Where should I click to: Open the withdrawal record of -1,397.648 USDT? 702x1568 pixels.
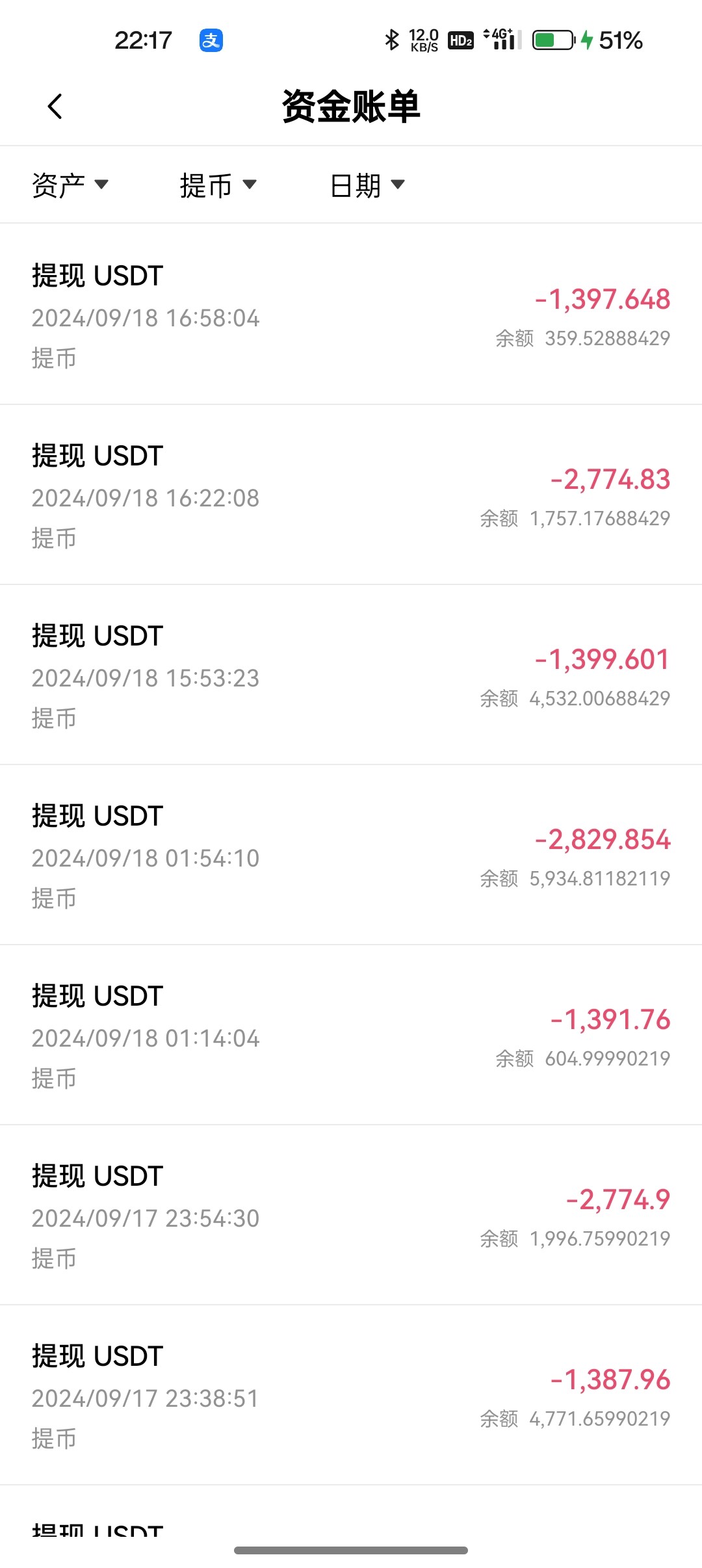[x=351, y=315]
